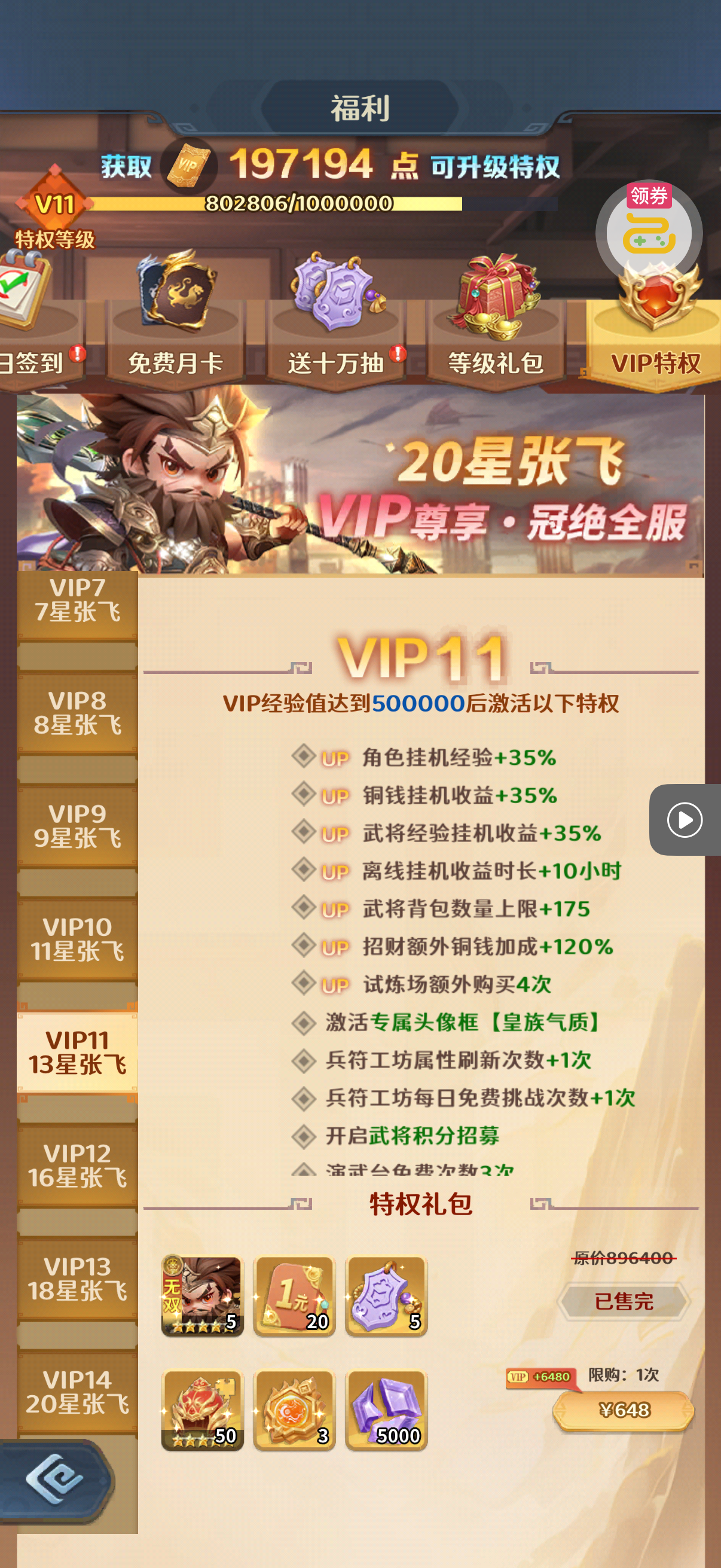The image size is (721, 1568).
Task: Go back with the bottom-left arrow button
Action: click(x=55, y=1479)
